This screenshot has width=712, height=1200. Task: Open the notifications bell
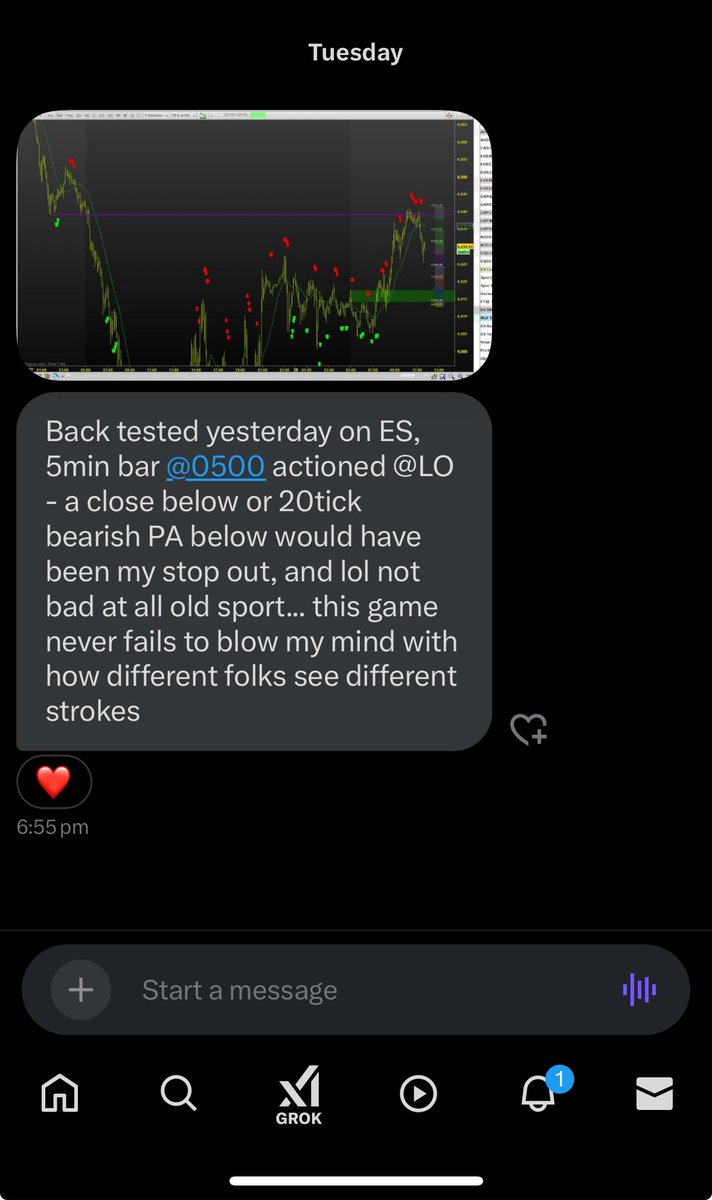coord(540,1092)
